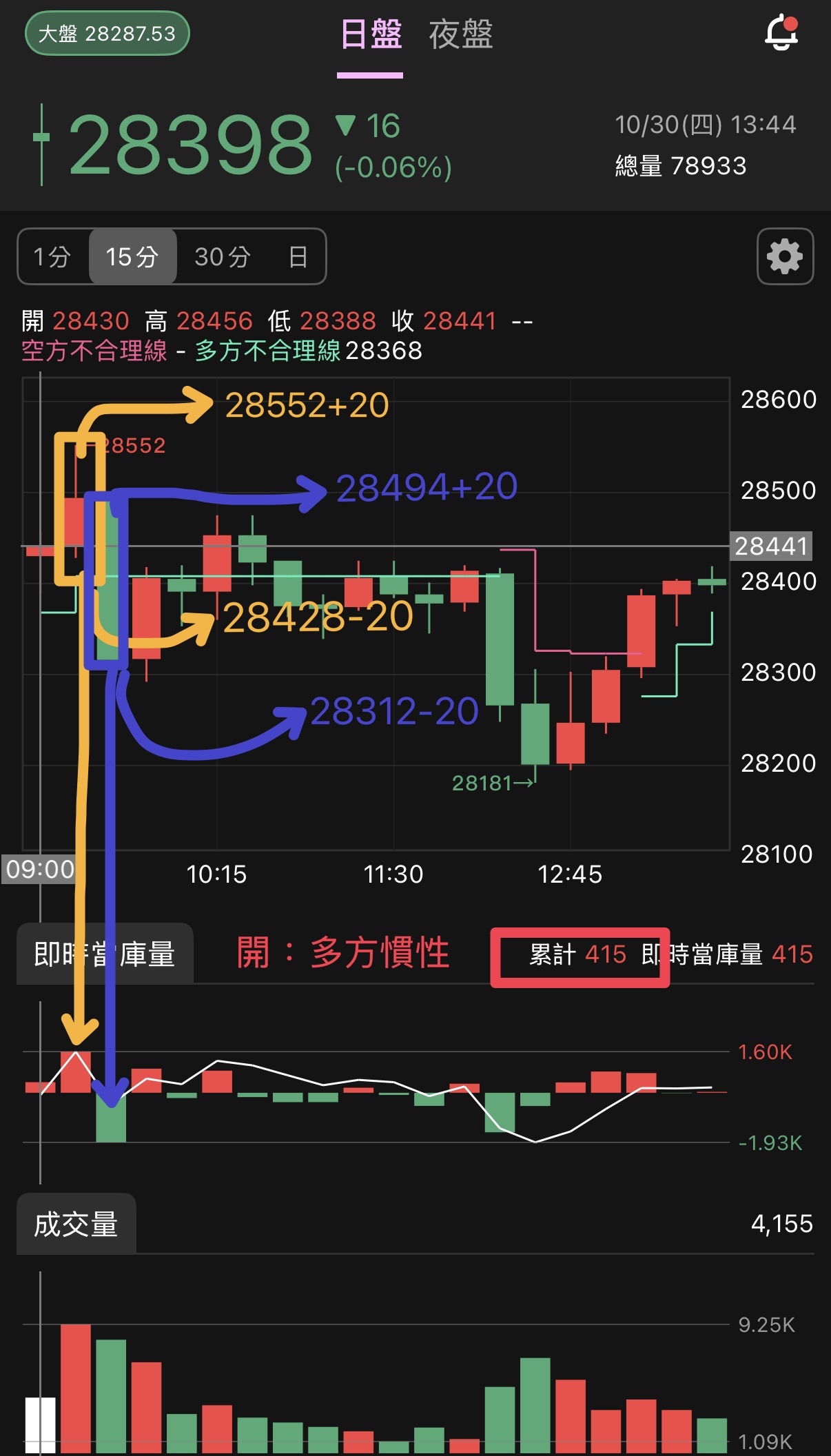Switch chart to 1分 interval
The image size is (831, 1456).
point(53,257)
